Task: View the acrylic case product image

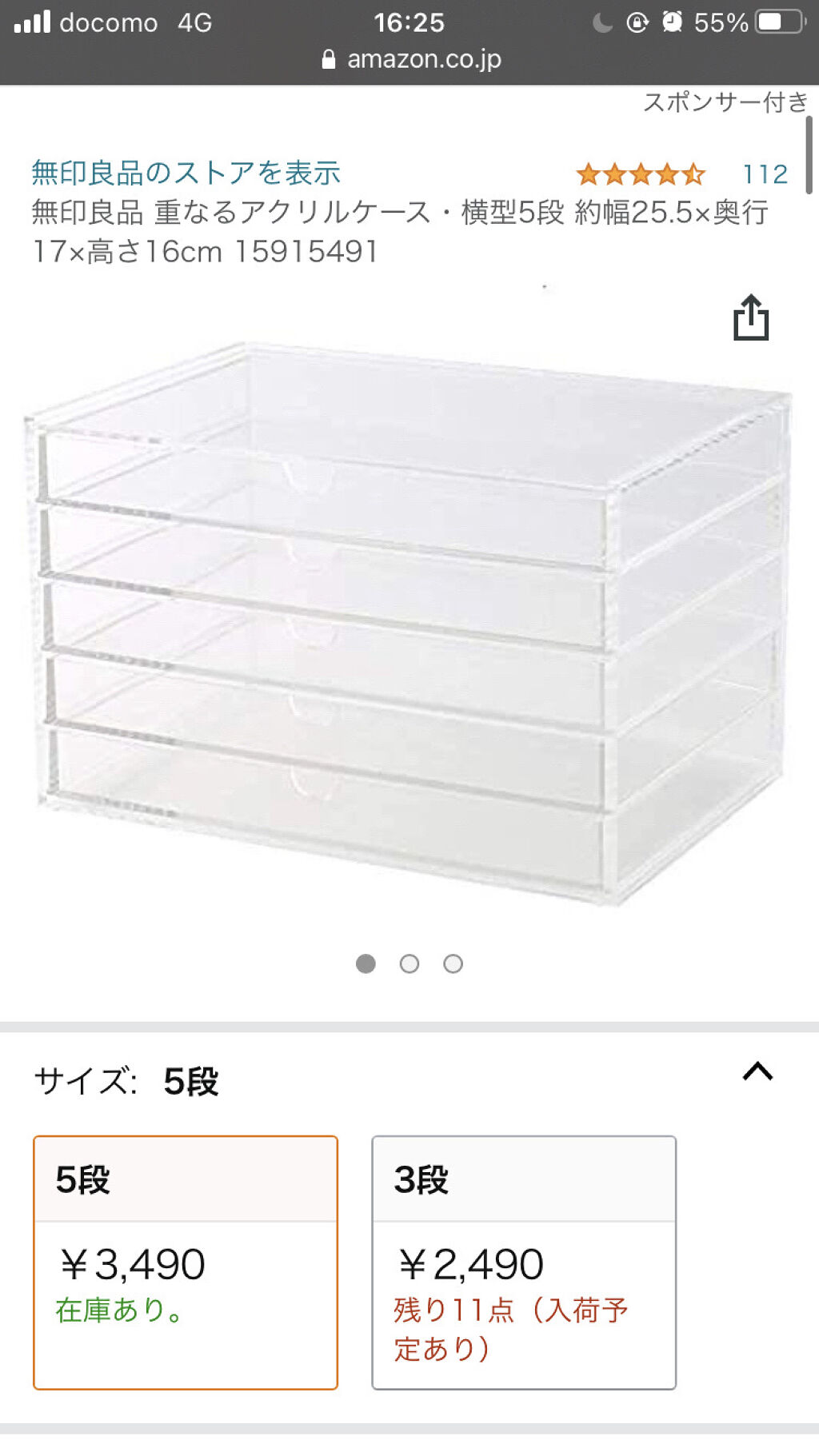Action: tap(408, 624)
